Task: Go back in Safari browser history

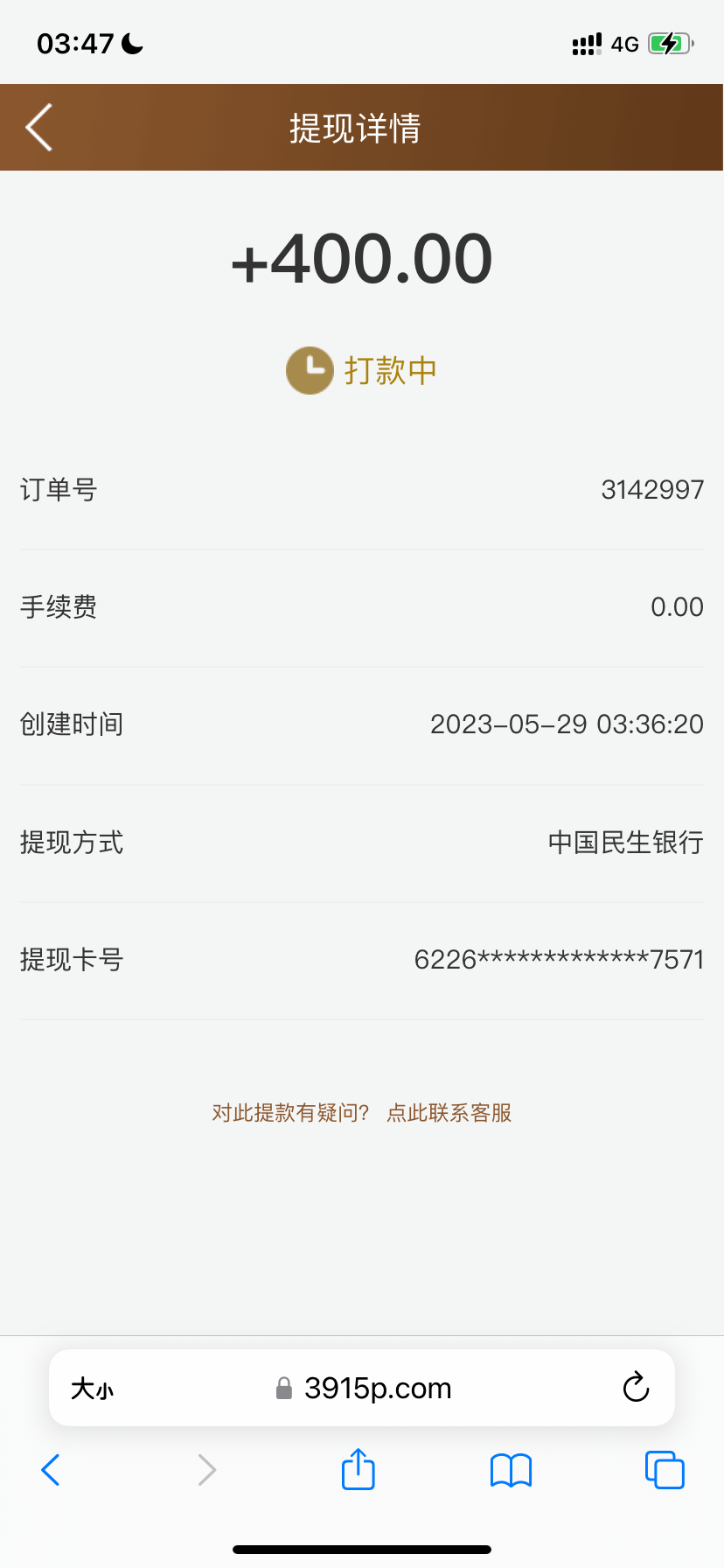Action: [x=51, y=1470]
